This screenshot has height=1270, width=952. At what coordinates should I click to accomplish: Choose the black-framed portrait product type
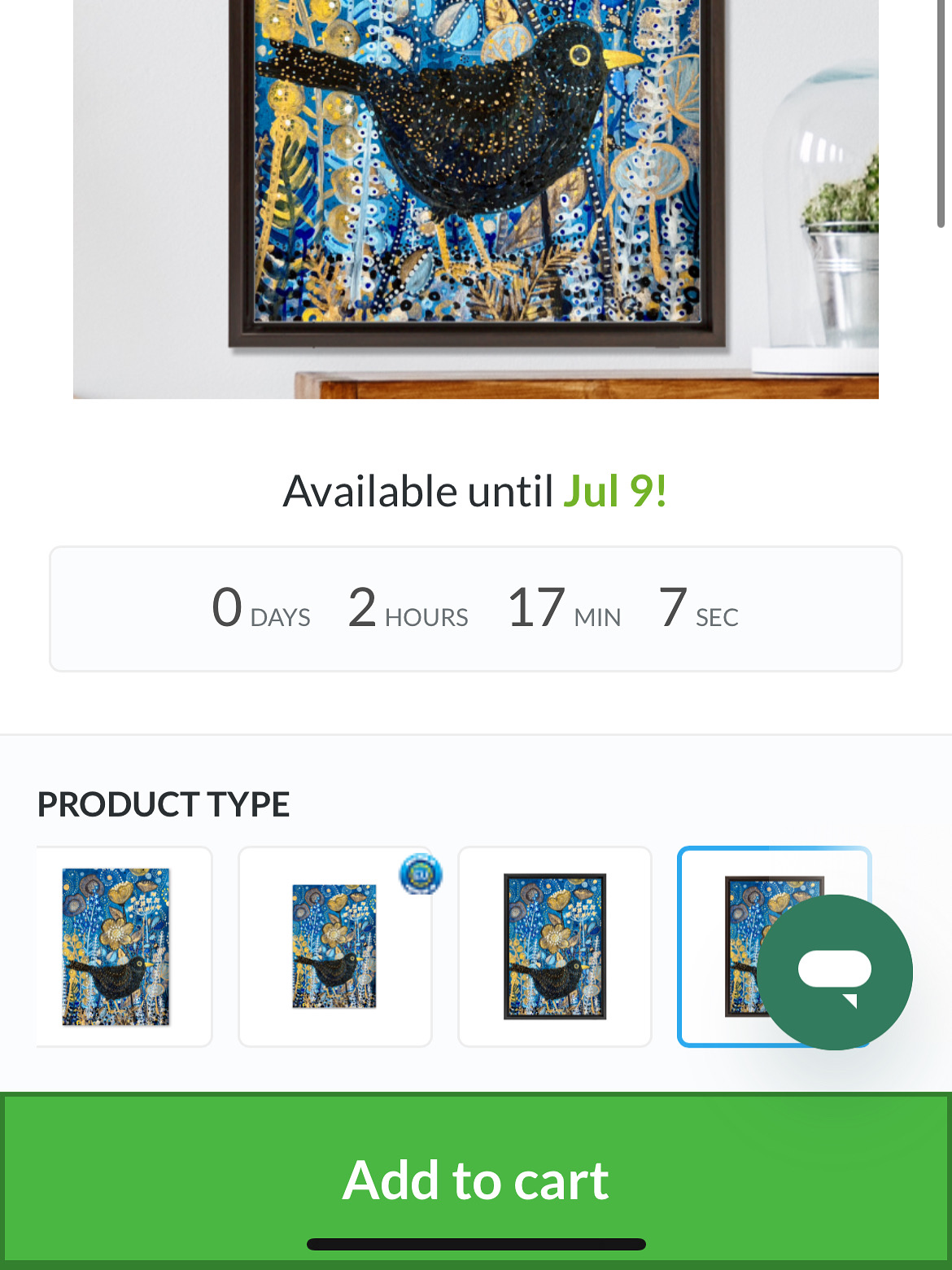click(x=554, y=947)
